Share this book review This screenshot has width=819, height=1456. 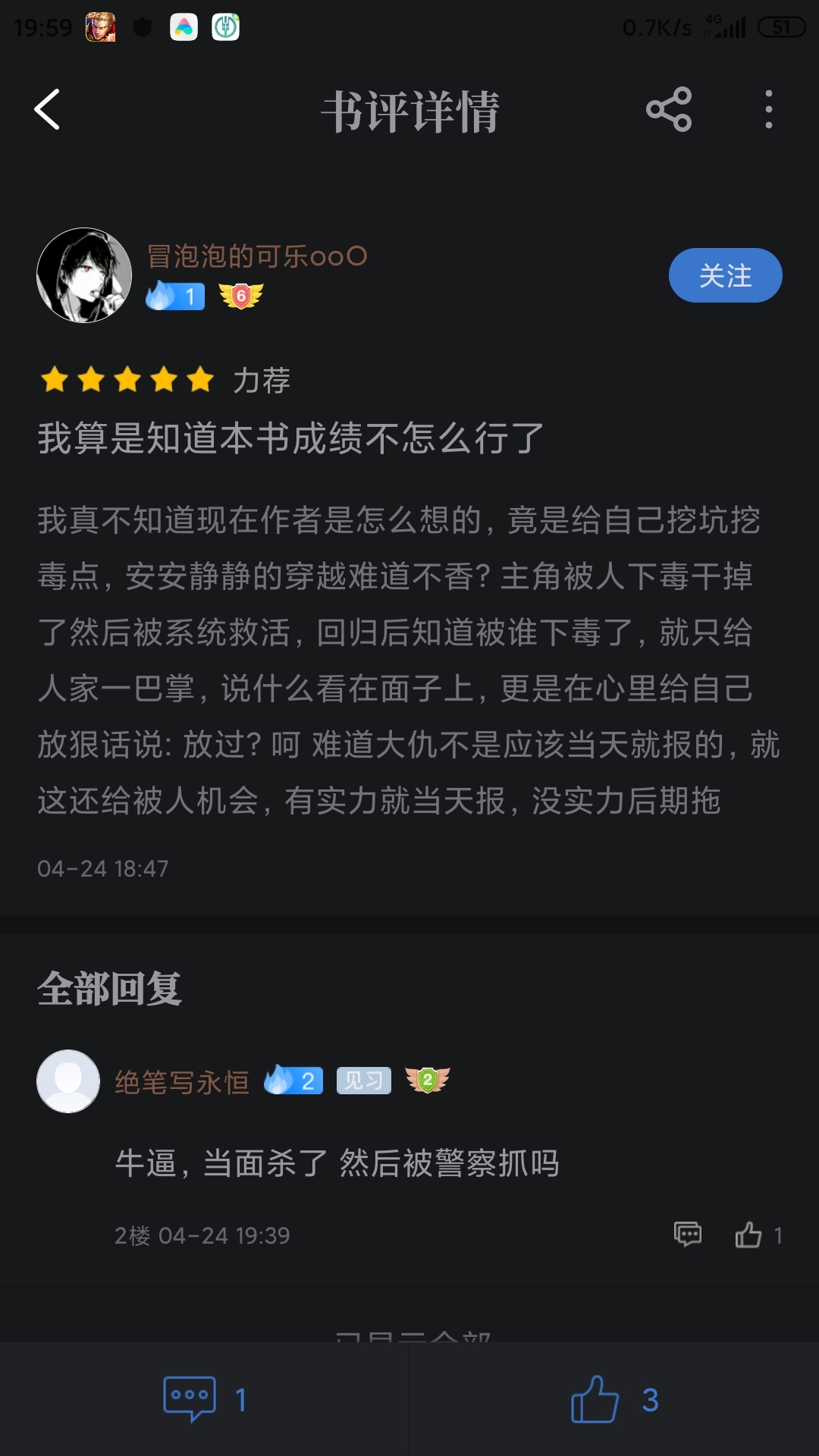click(x=668, y=110)
